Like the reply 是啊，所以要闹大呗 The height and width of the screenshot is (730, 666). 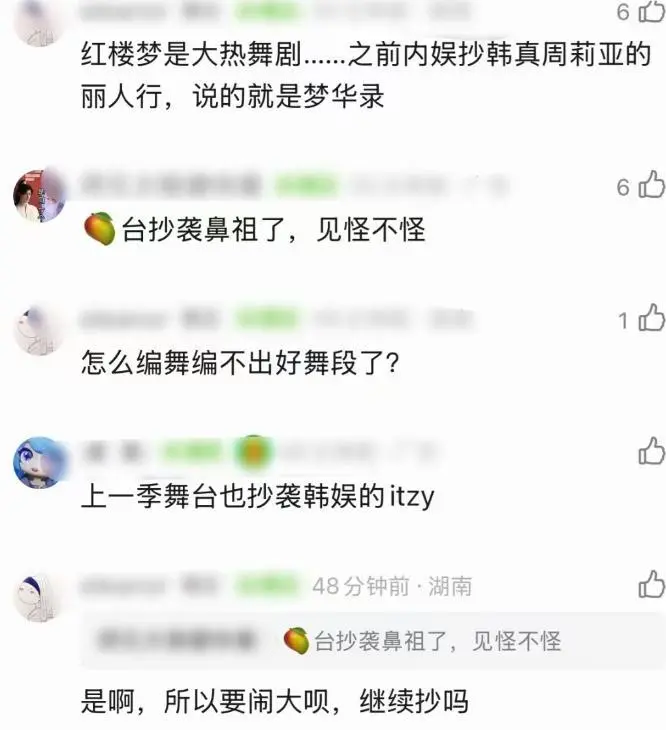pos(651,584)
